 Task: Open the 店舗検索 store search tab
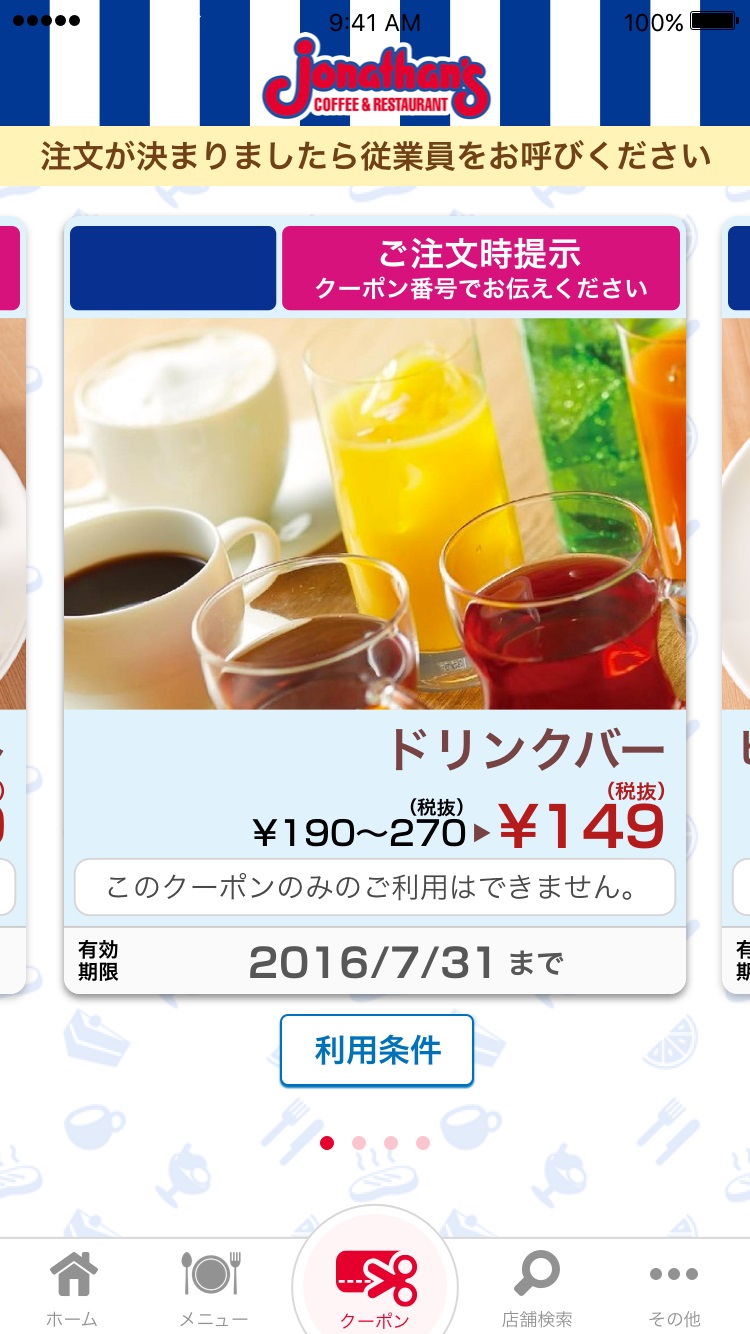pos(537,1287)
